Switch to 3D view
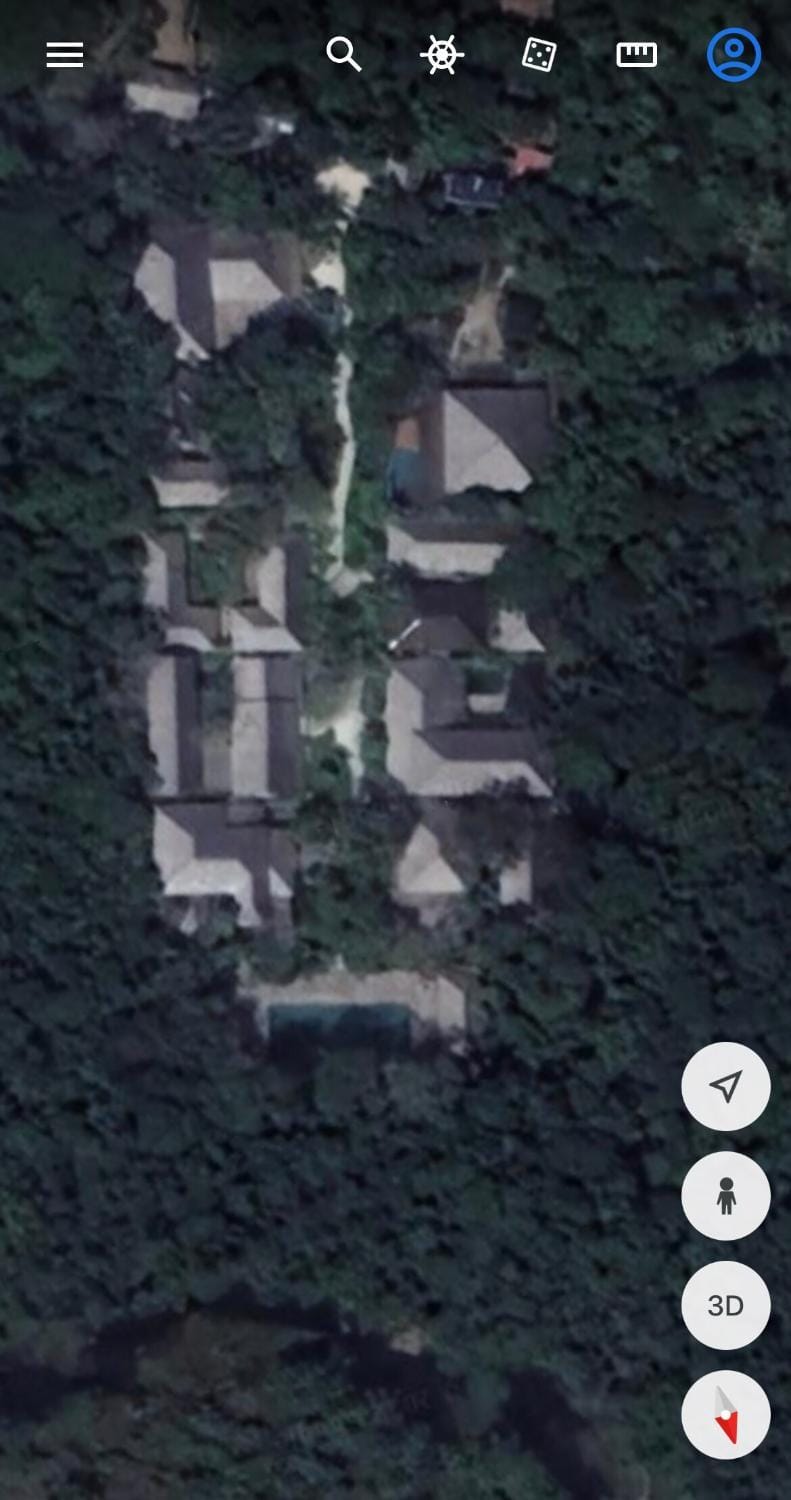 click(x=726, y=1306)
